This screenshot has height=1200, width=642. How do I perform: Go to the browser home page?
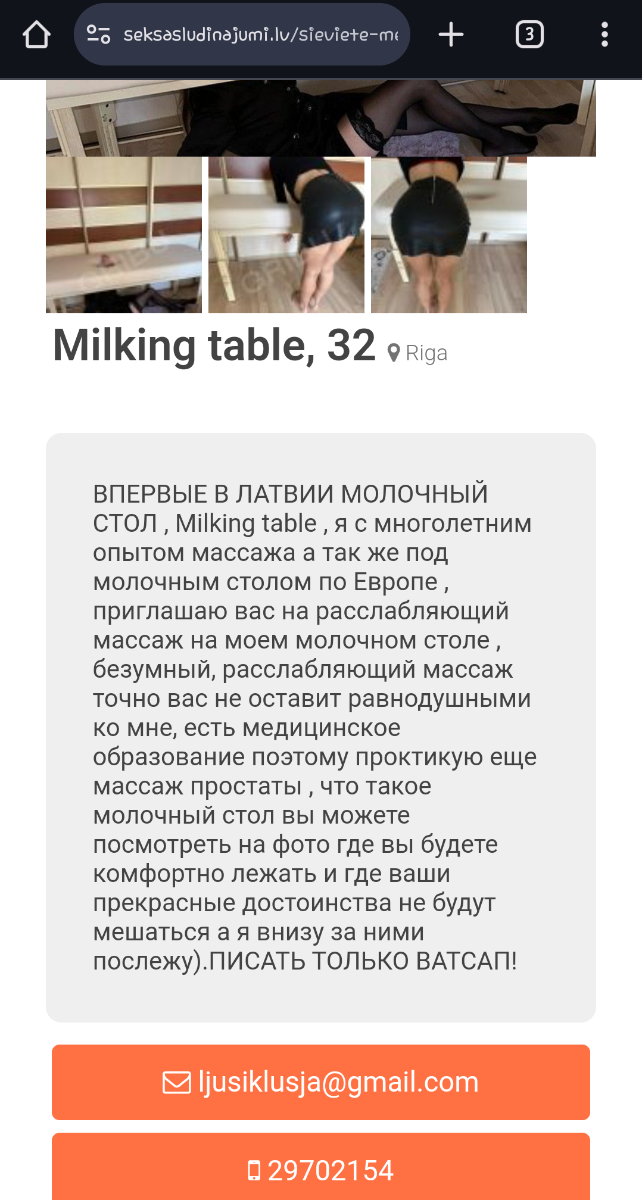pyautogui.click(x=36, y=35)
